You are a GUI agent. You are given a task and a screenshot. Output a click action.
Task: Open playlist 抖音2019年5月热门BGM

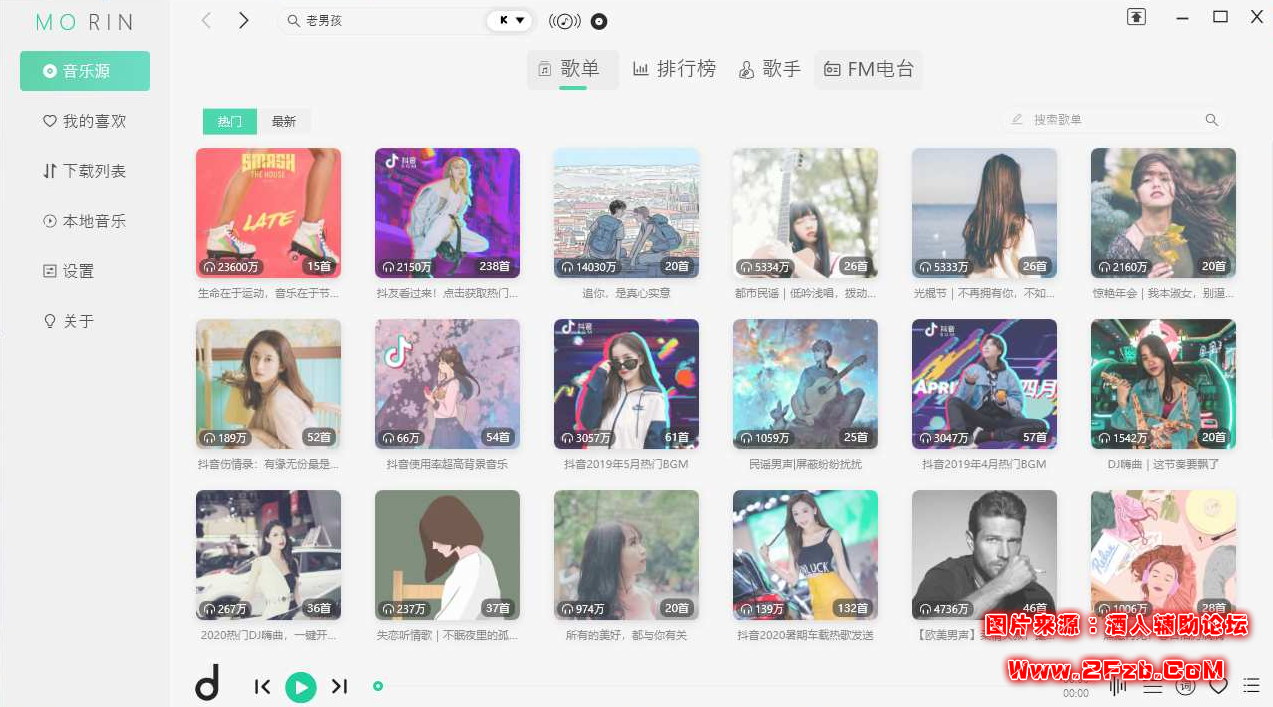tap(626, 384)
